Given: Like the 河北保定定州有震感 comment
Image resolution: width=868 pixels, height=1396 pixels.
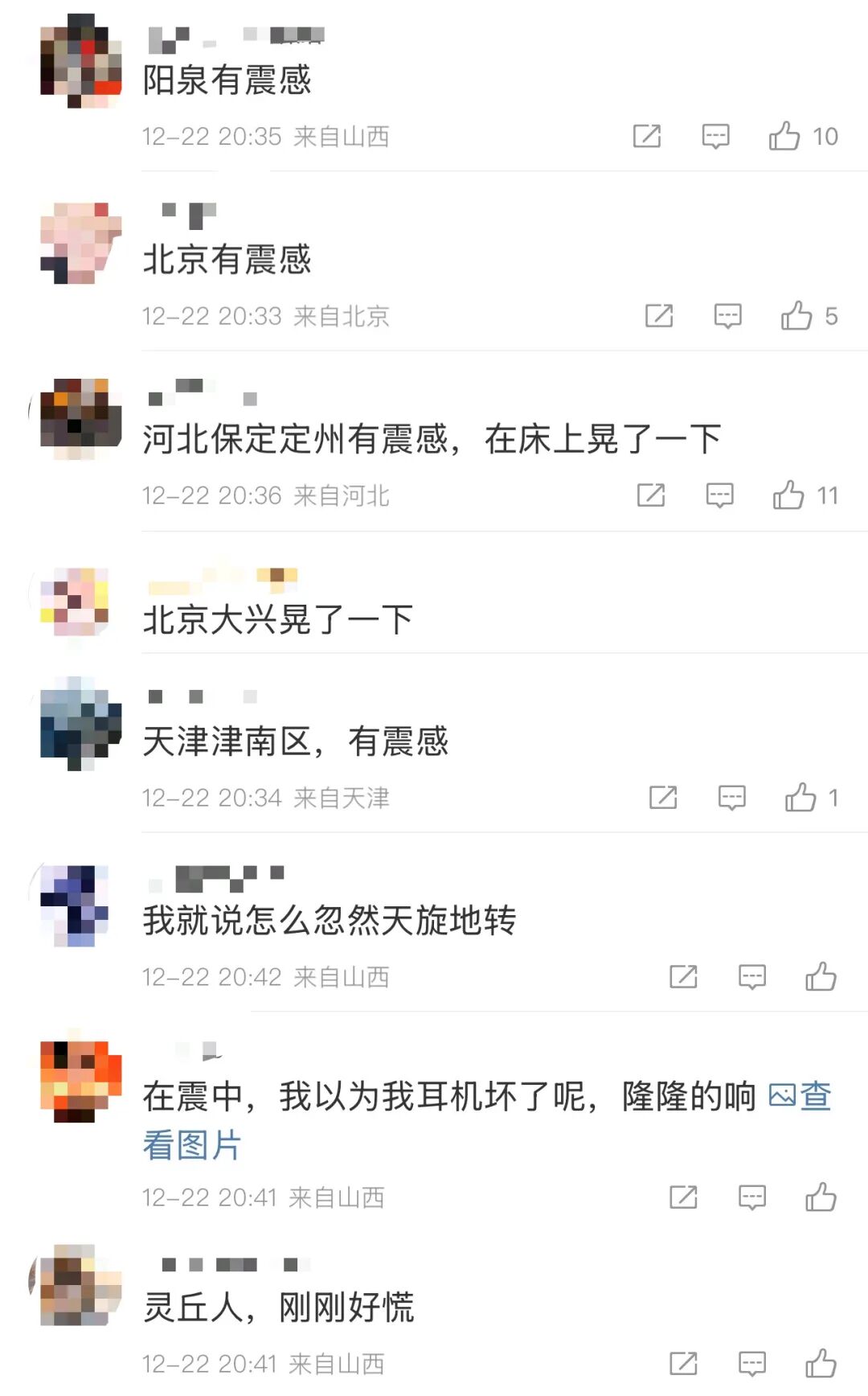Looking at the screenshot, I should [x=788, y=495].
